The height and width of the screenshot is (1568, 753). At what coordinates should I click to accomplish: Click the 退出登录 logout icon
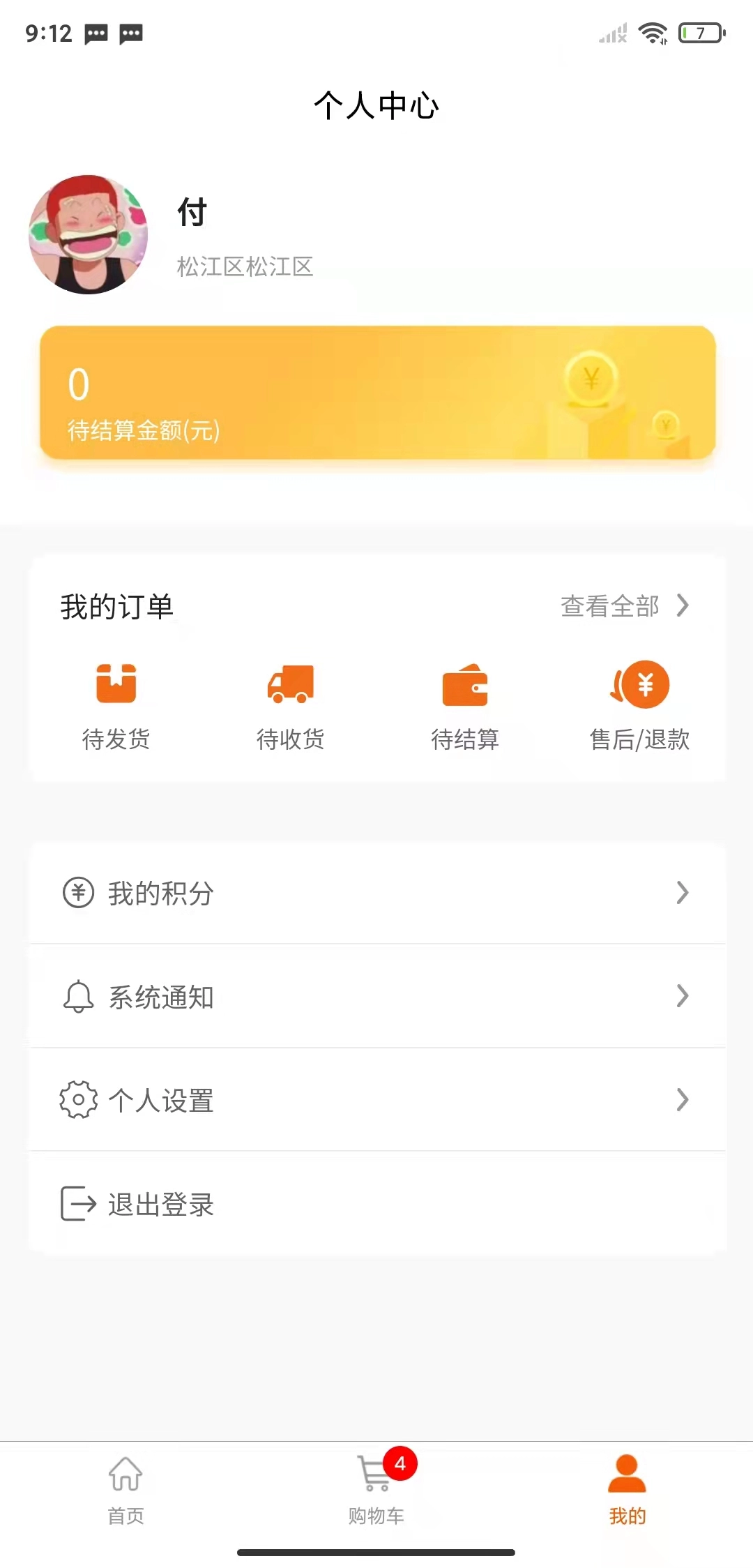pos(77,1202)
